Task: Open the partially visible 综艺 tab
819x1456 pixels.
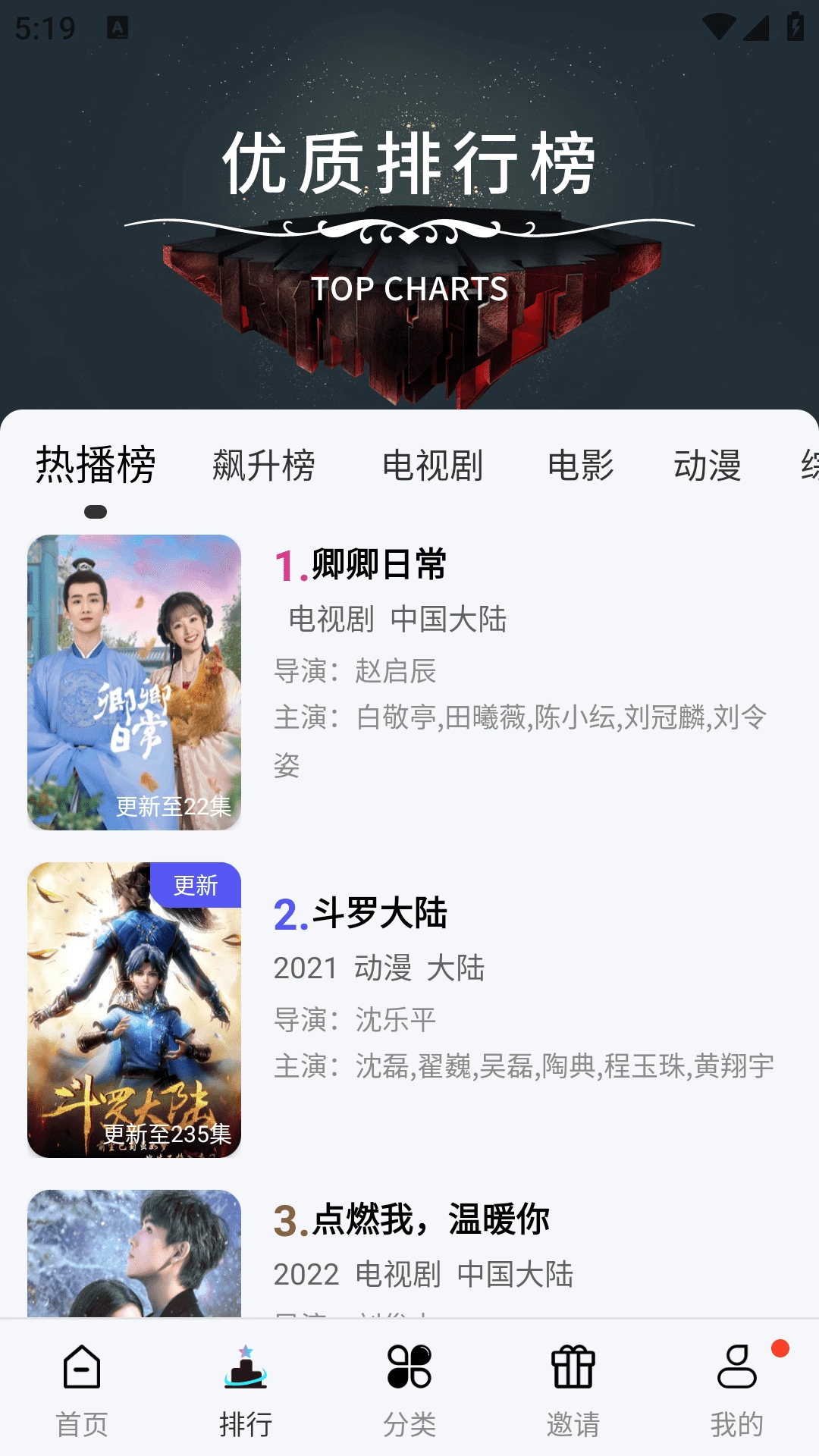Action: (807, 466)
